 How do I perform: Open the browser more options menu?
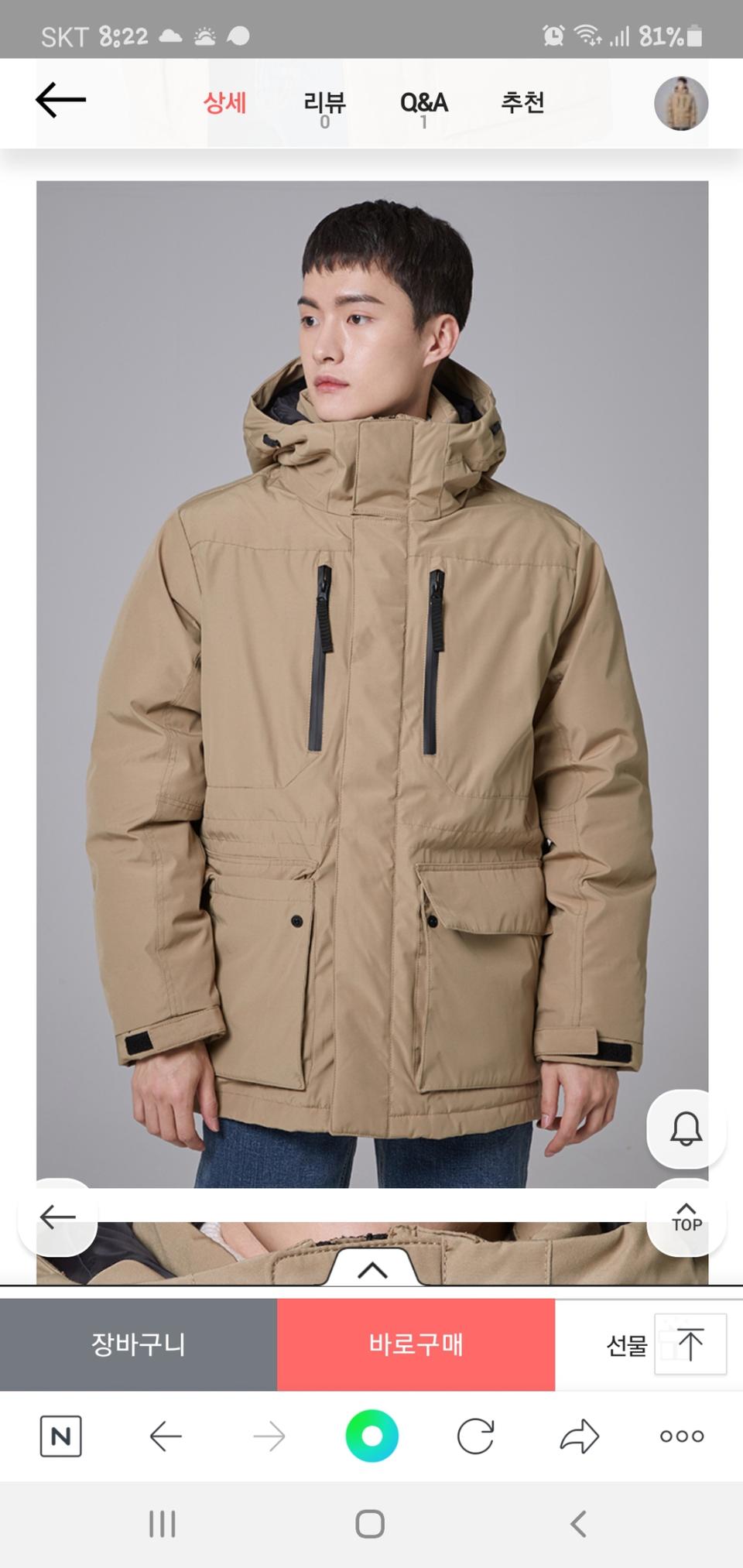682,1436
